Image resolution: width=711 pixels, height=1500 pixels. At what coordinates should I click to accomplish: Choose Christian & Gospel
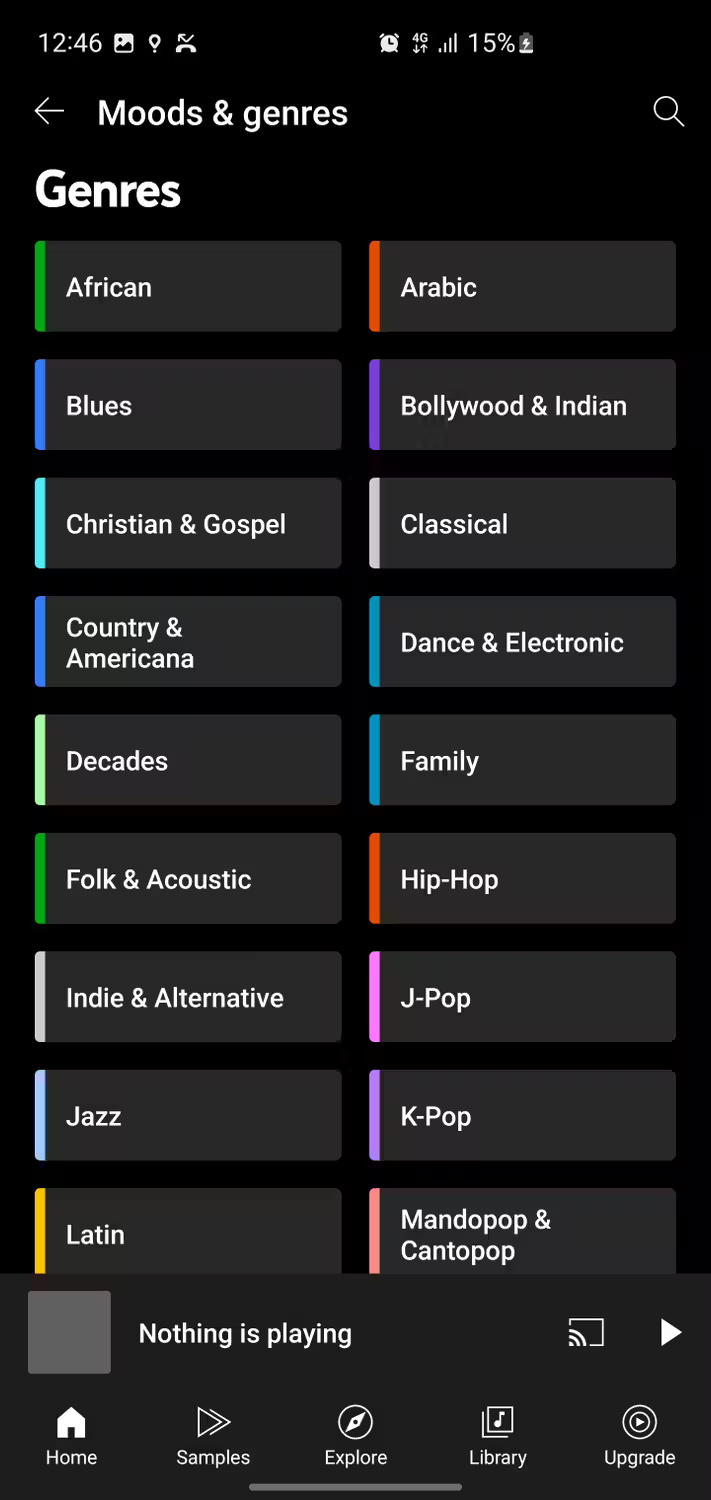tap(188, 524)
